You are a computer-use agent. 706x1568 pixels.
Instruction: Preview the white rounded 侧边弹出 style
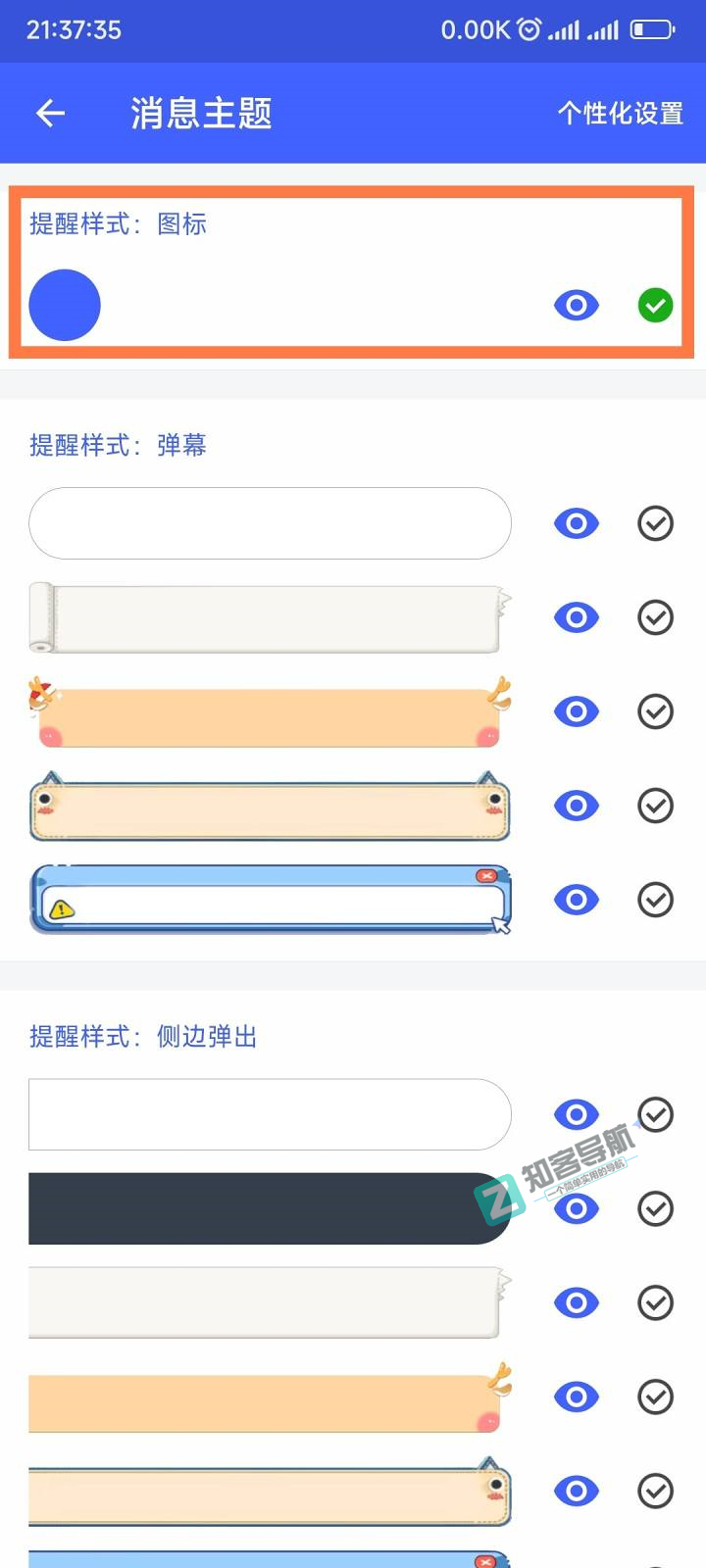[577, 1114]
